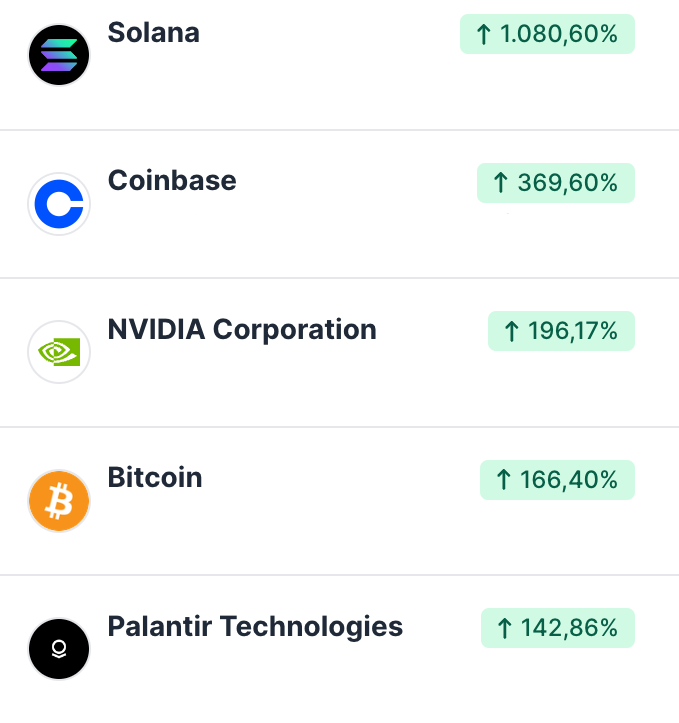Open the Solana asset row

pyautogui.click(x=154, y=33)
